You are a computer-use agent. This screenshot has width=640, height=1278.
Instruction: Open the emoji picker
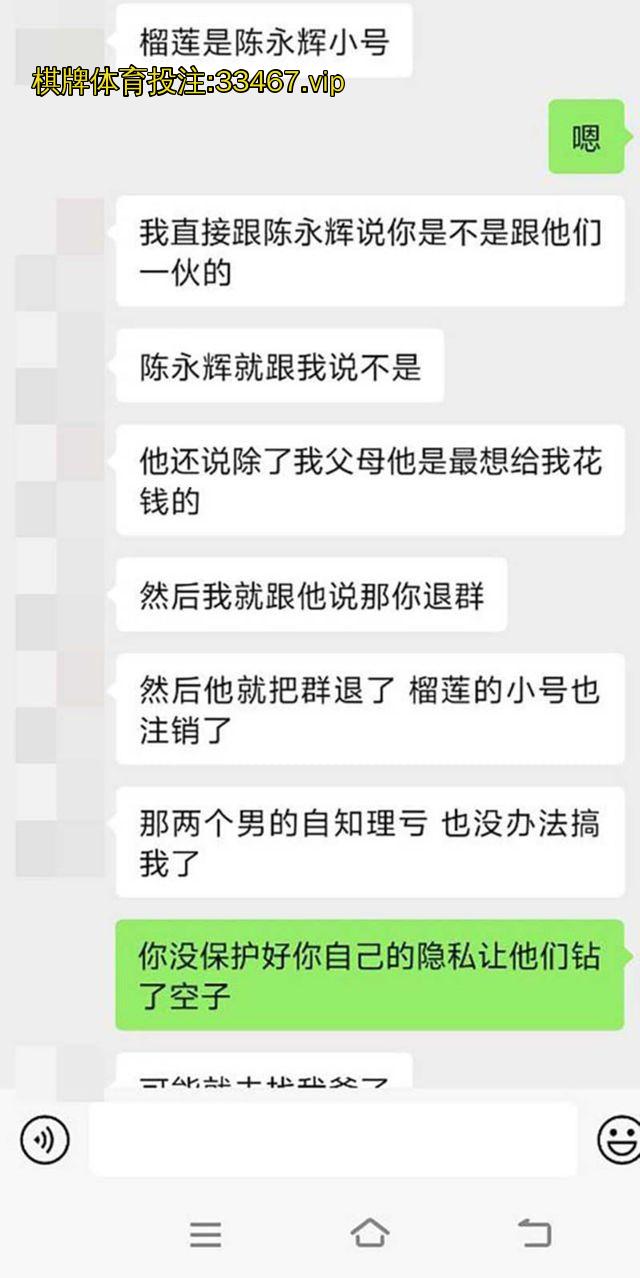(x=618, y=1139)
